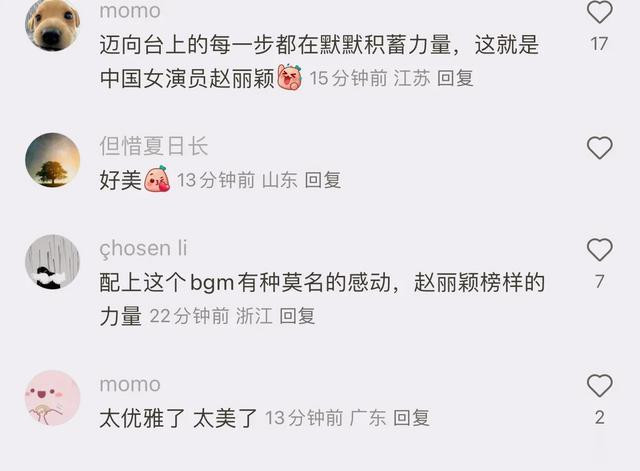Reply to çhosen li's comment

click(297, 316)
